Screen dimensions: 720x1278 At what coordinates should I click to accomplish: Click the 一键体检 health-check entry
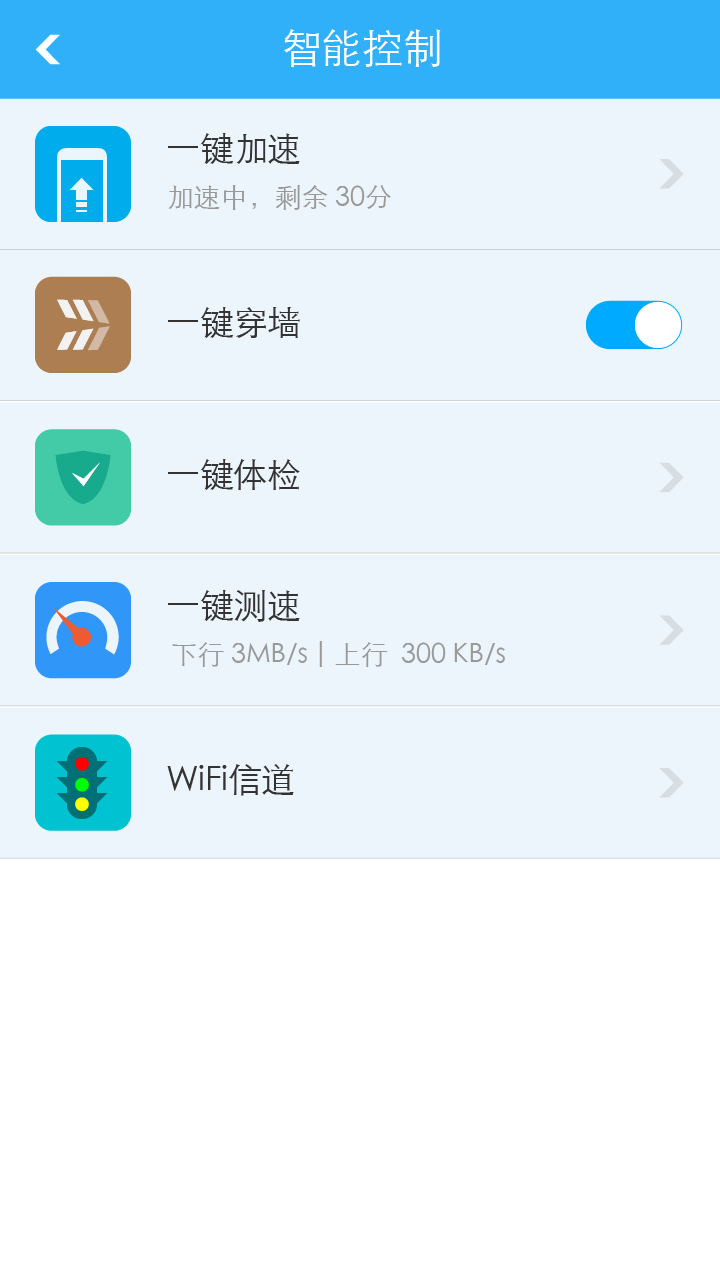click(230, 477)
